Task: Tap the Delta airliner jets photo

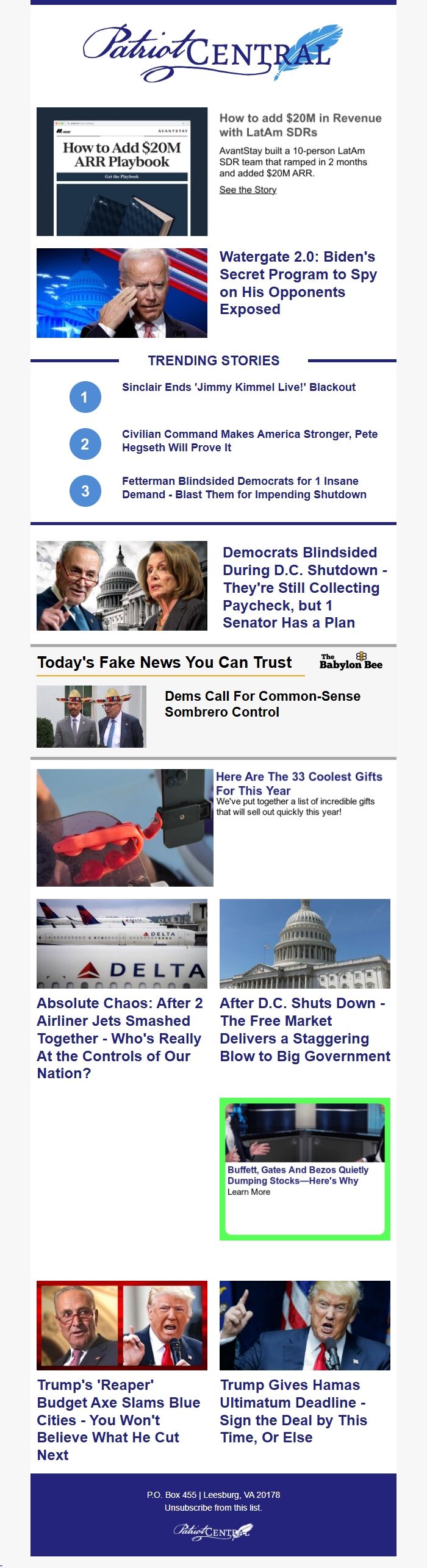Action: [122, 943]
